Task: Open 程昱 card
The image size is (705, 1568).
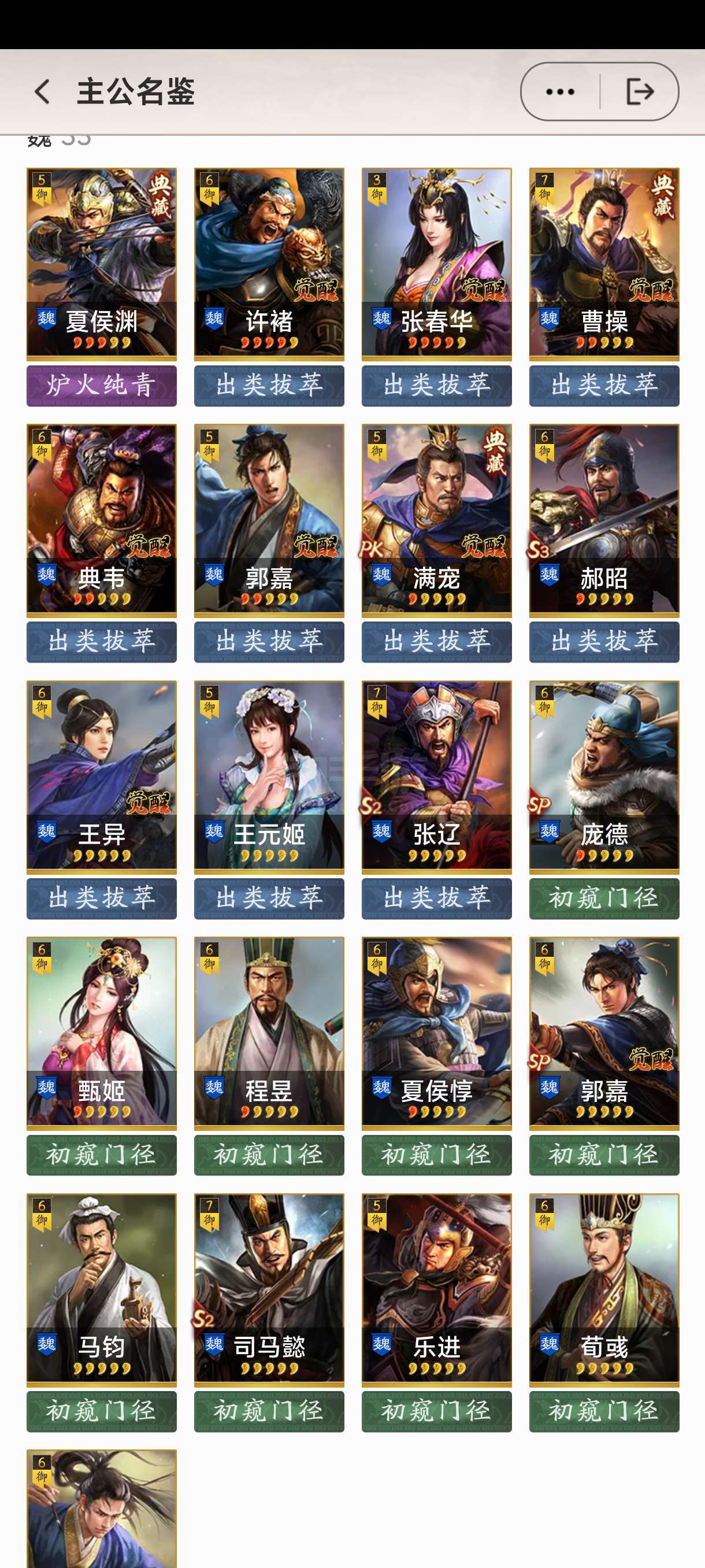Action: (269, 1033)
